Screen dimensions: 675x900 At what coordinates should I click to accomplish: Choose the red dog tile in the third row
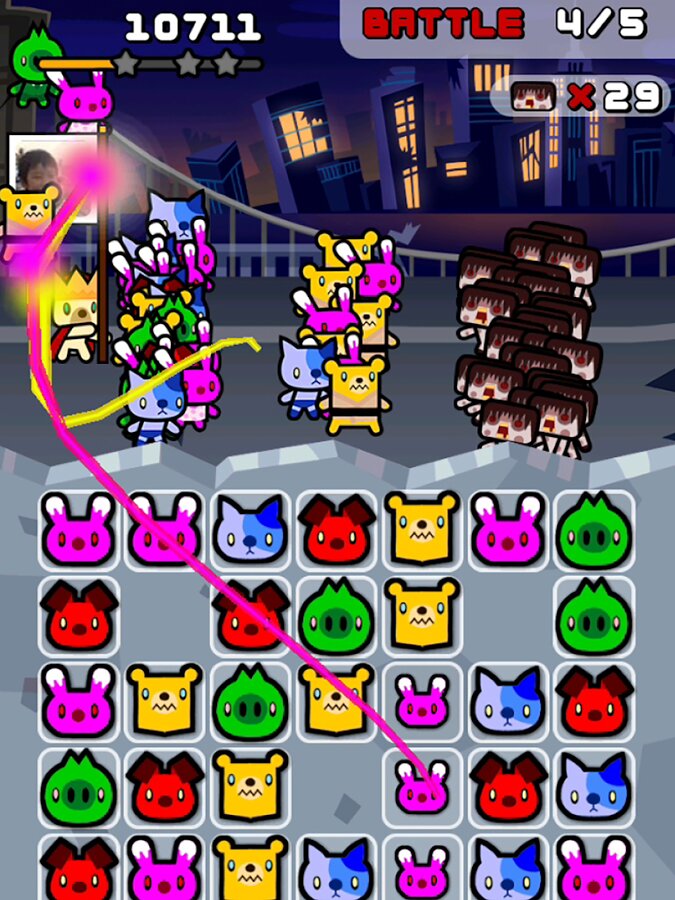(x=594, y=702)
